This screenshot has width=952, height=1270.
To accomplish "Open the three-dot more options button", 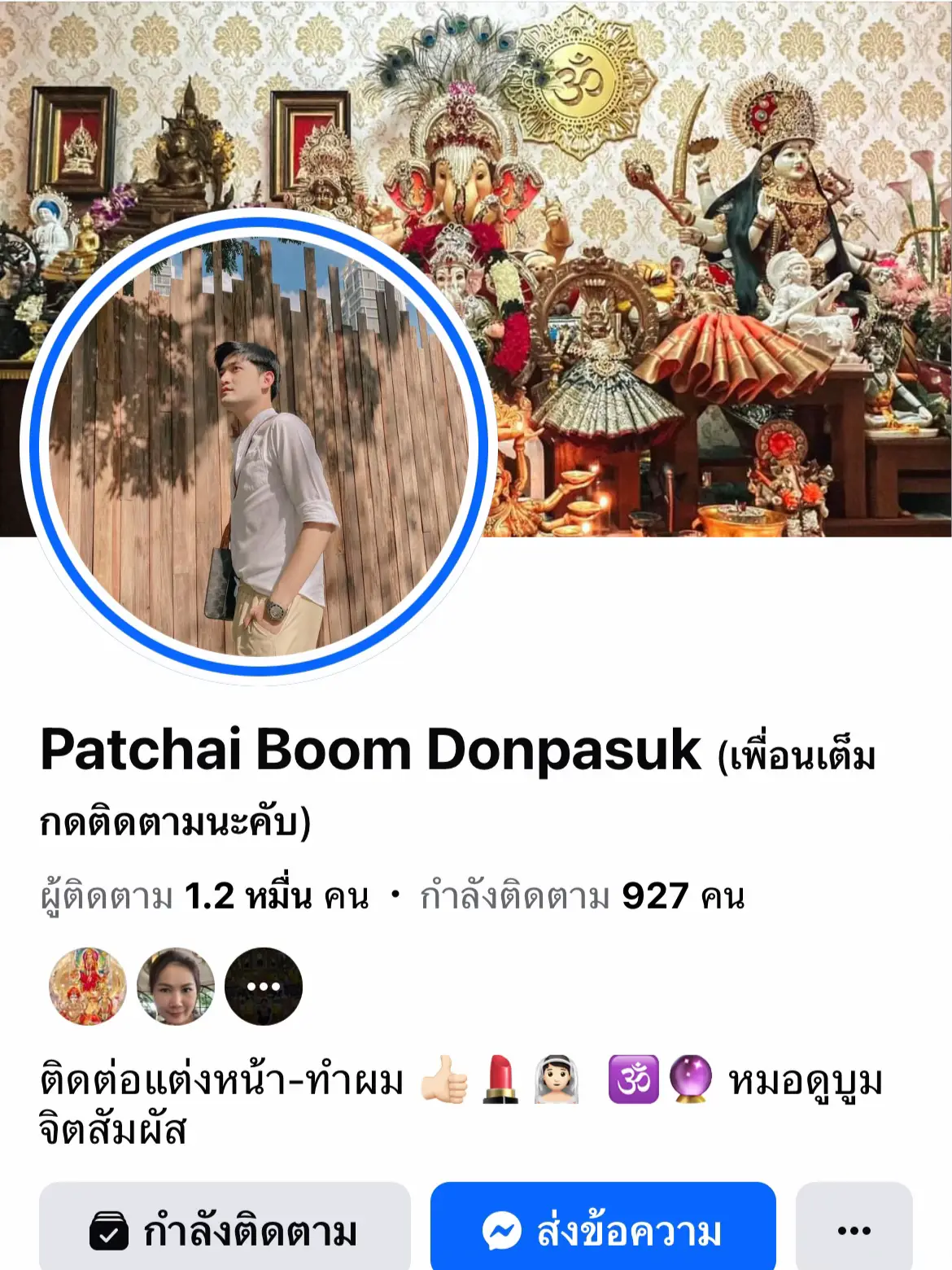I will (x=854, y=1230).
